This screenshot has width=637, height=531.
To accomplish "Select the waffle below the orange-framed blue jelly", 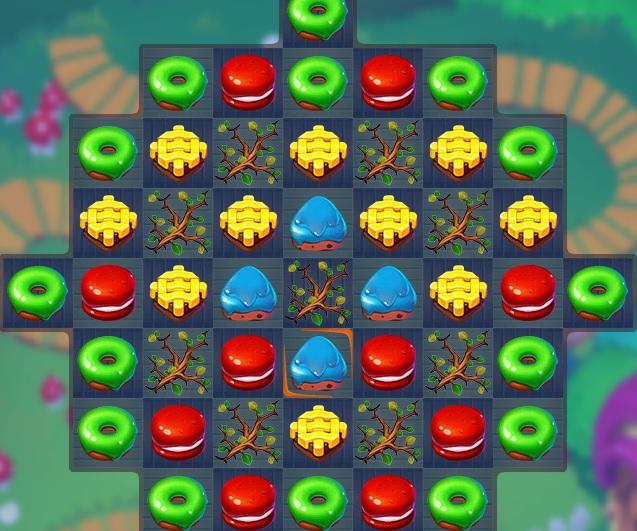I will 318,433.
